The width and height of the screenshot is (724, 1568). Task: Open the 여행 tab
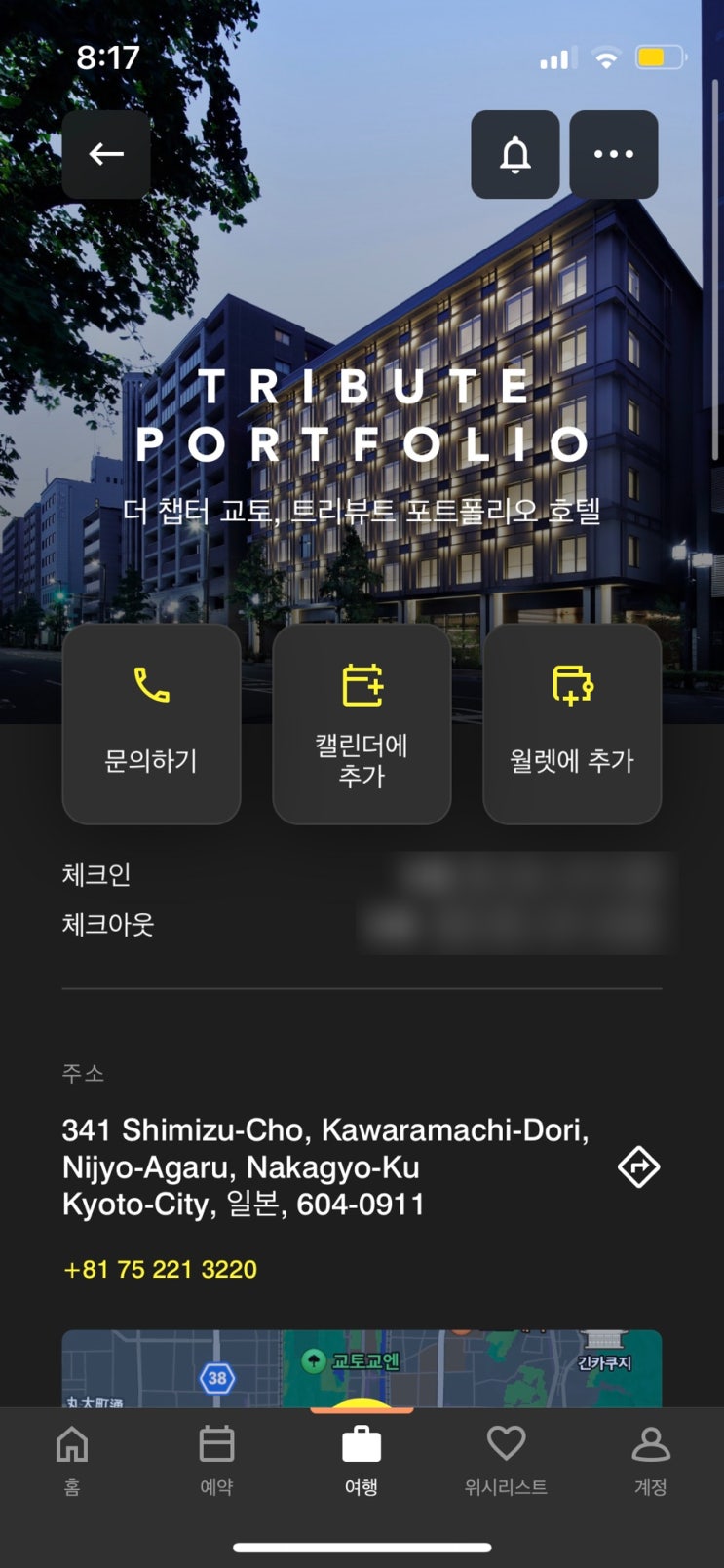362,1459
